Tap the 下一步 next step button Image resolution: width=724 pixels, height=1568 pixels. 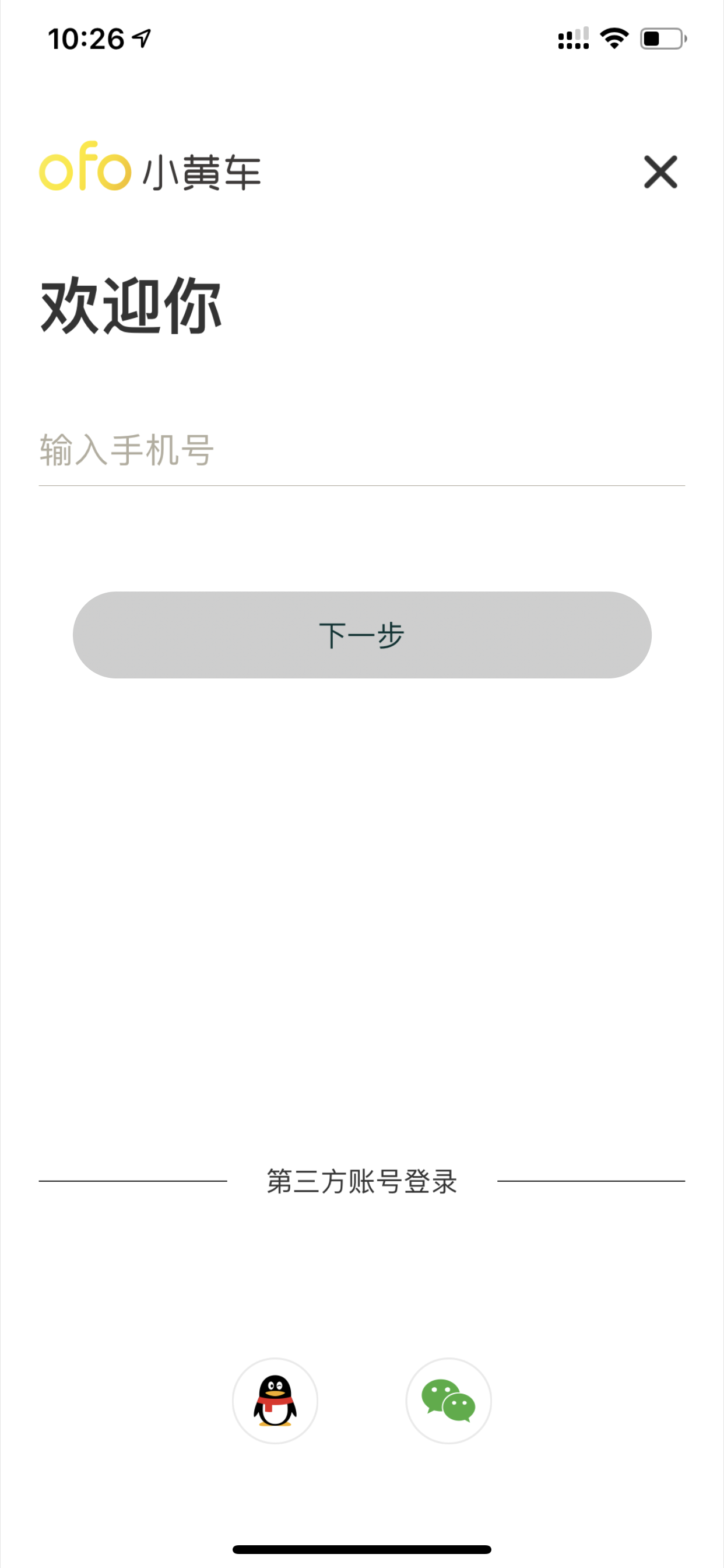click(x=362, y=635)
